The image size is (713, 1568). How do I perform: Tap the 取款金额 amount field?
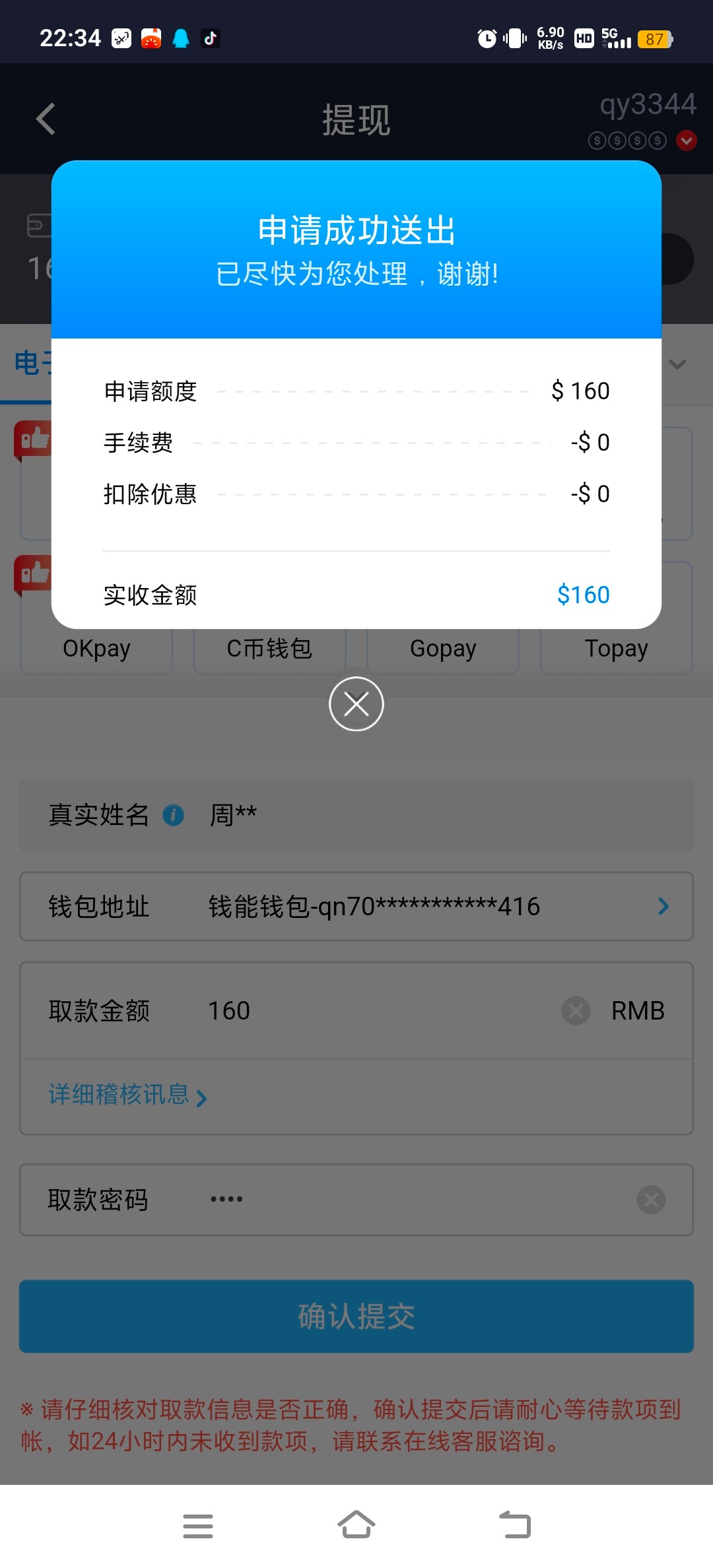tap(356, 1010)
